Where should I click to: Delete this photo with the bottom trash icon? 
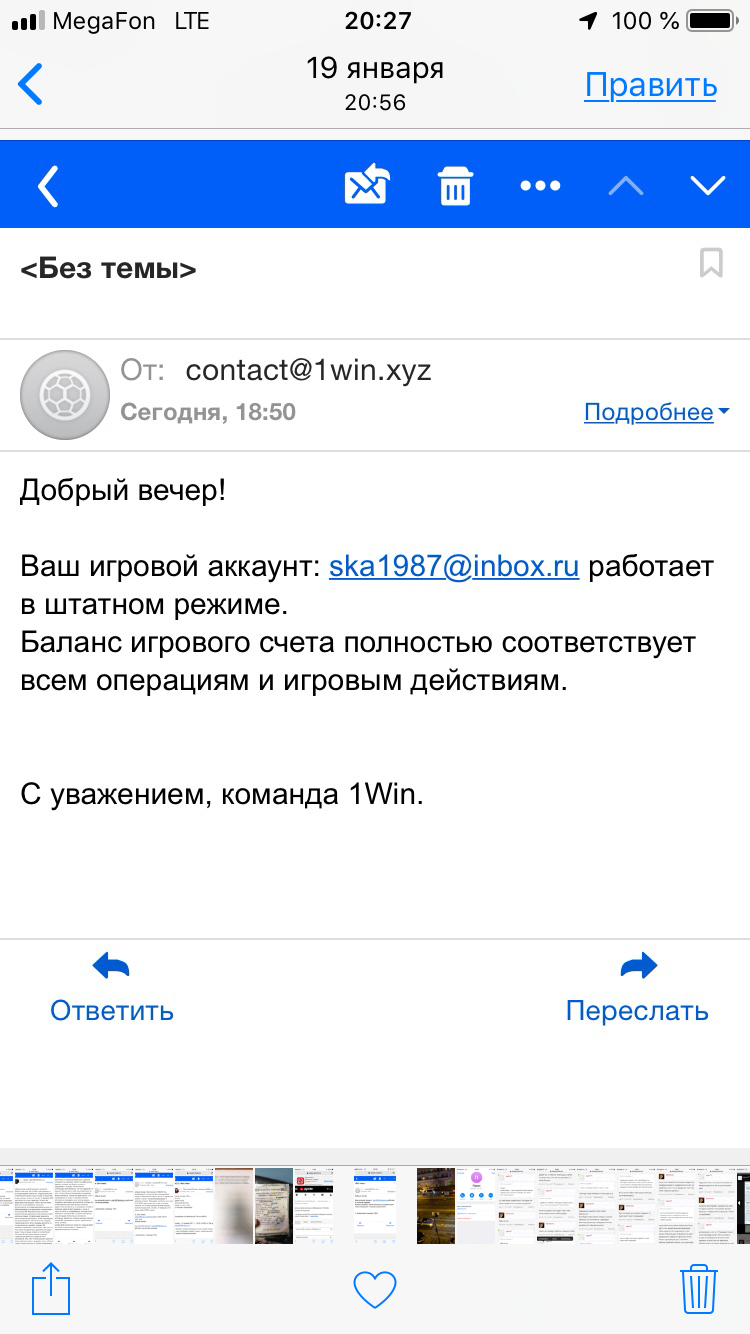click(698, 1288)
